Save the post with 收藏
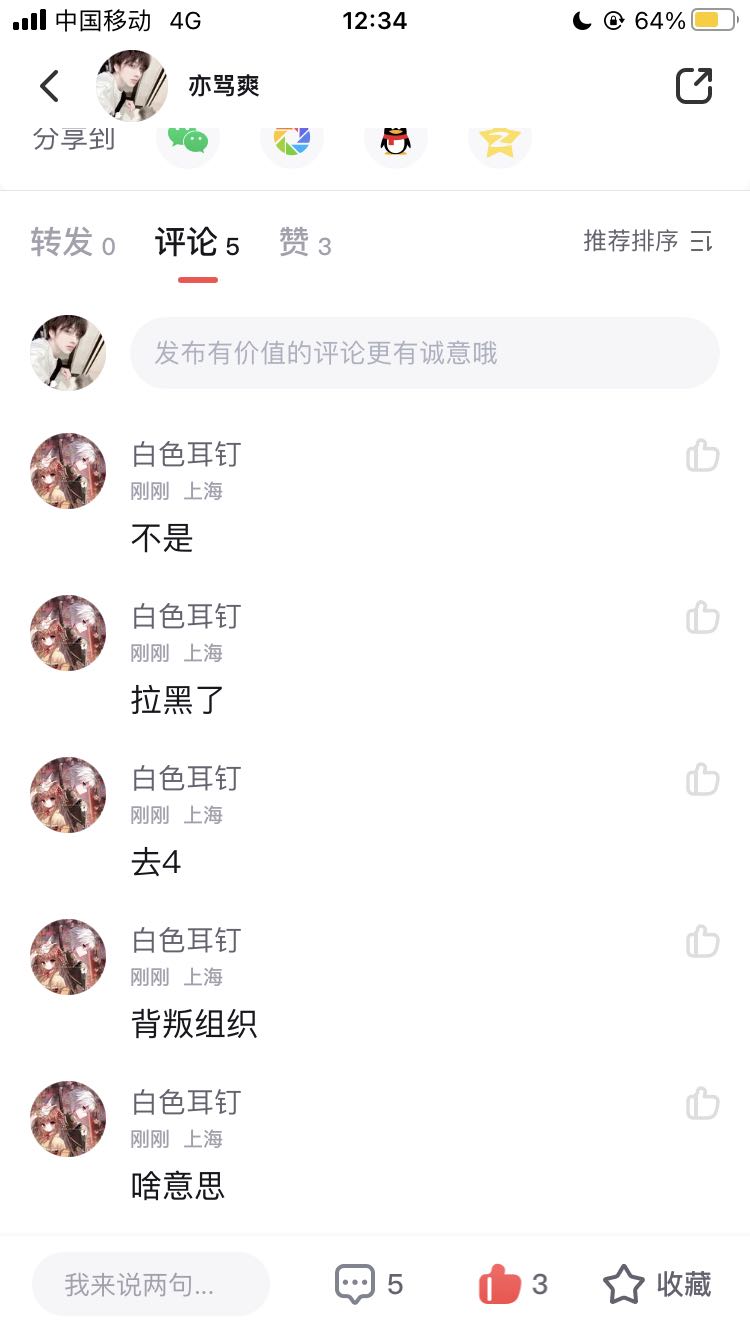 coord(657,1285)
